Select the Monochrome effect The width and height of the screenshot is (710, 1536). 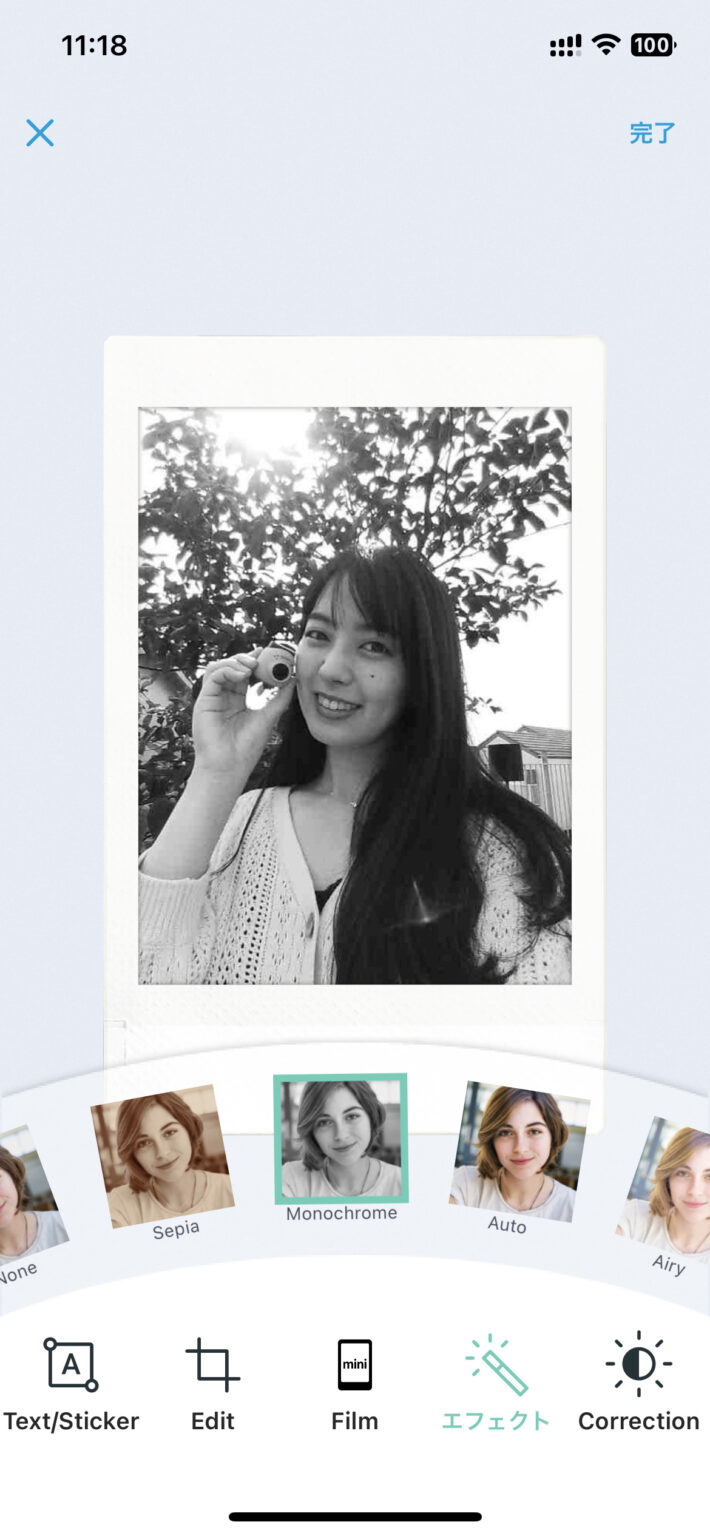(341, 1140)
